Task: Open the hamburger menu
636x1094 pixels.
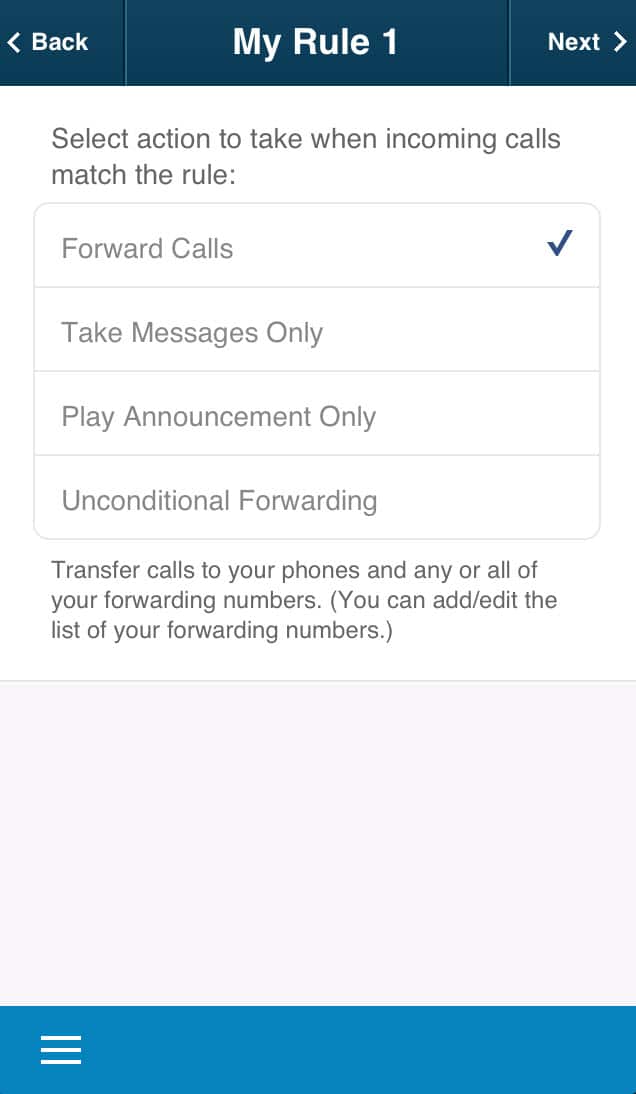Action: pos(61,1049)
